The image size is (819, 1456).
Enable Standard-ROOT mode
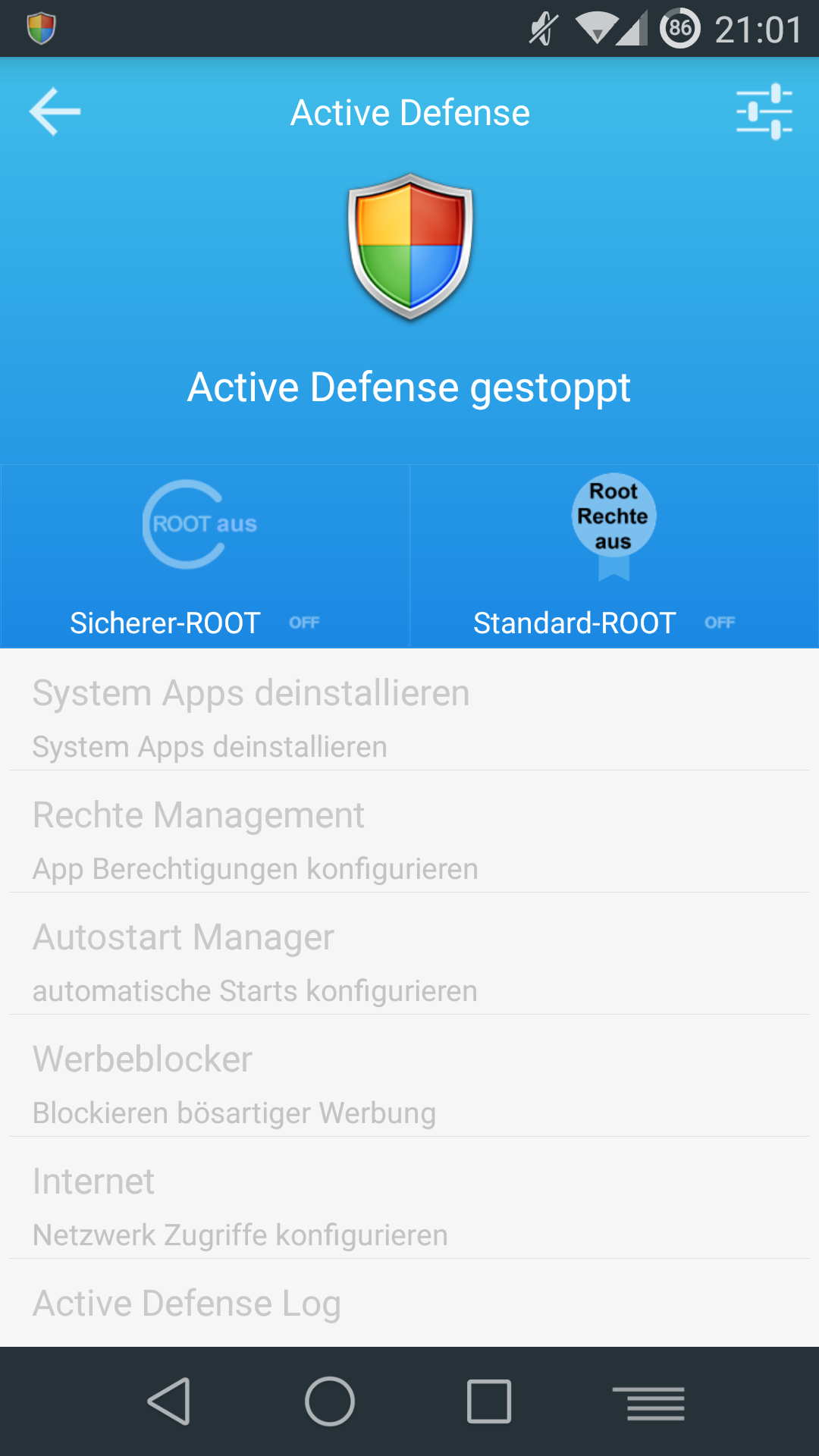[614, 557]
